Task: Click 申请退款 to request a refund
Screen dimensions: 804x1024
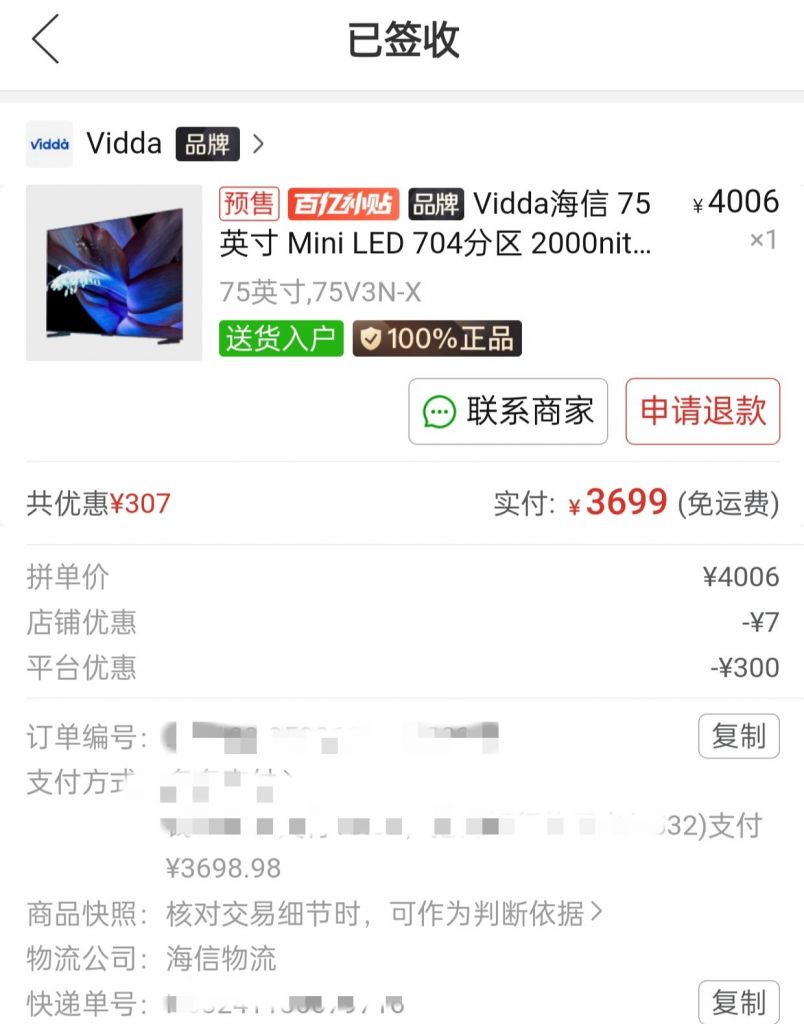Action: [x=702, y=411]
